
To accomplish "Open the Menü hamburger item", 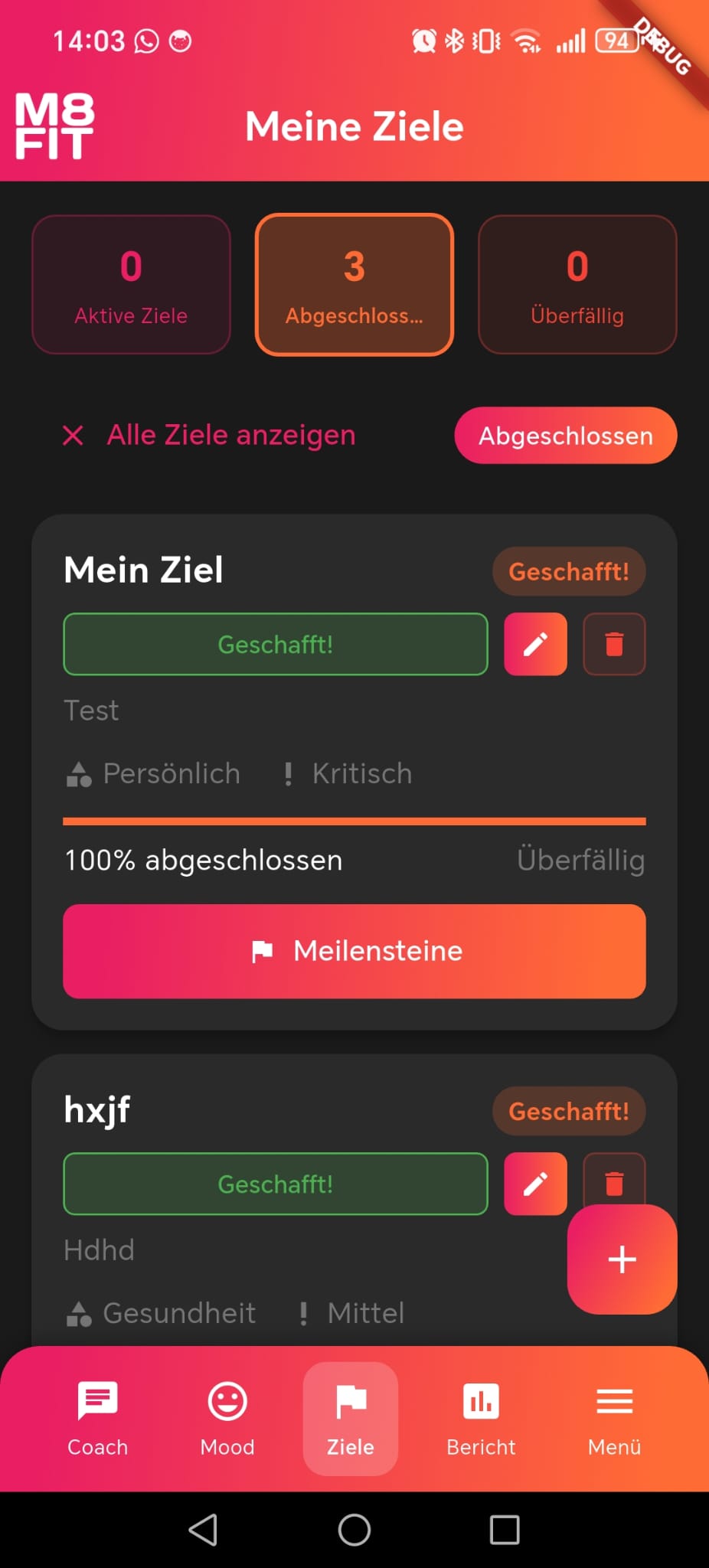I will [613, 1417].
